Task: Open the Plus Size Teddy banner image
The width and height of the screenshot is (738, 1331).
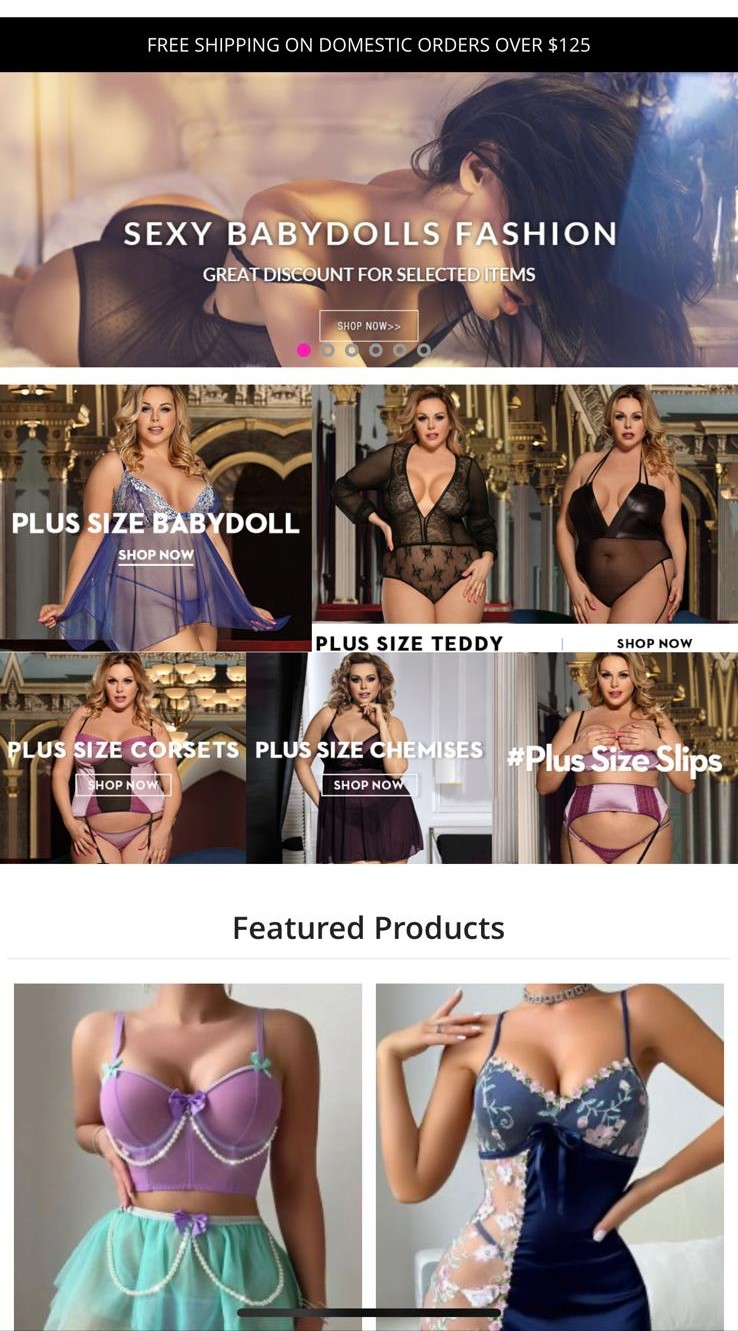Action: 524,505
